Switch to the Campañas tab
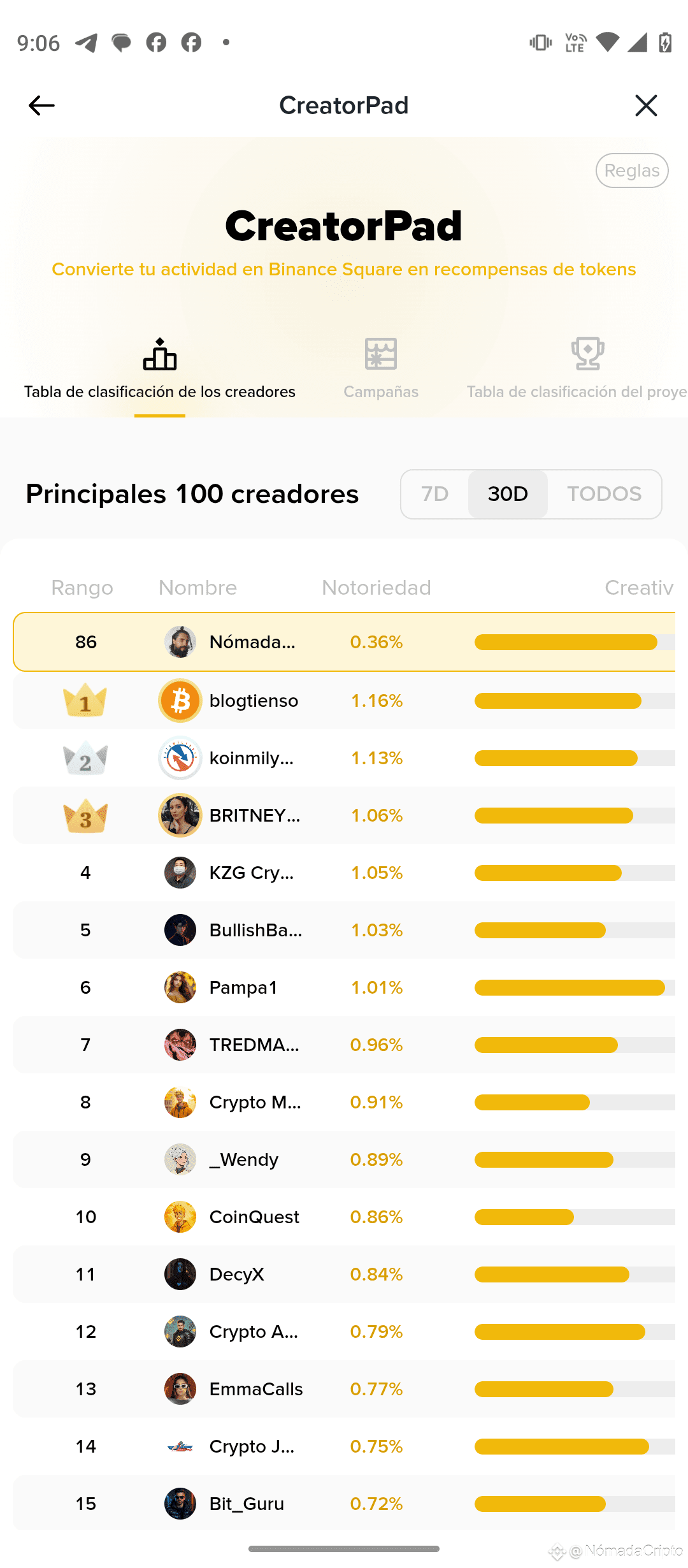This screenshot has height=1568, width=688. point(381,369)
